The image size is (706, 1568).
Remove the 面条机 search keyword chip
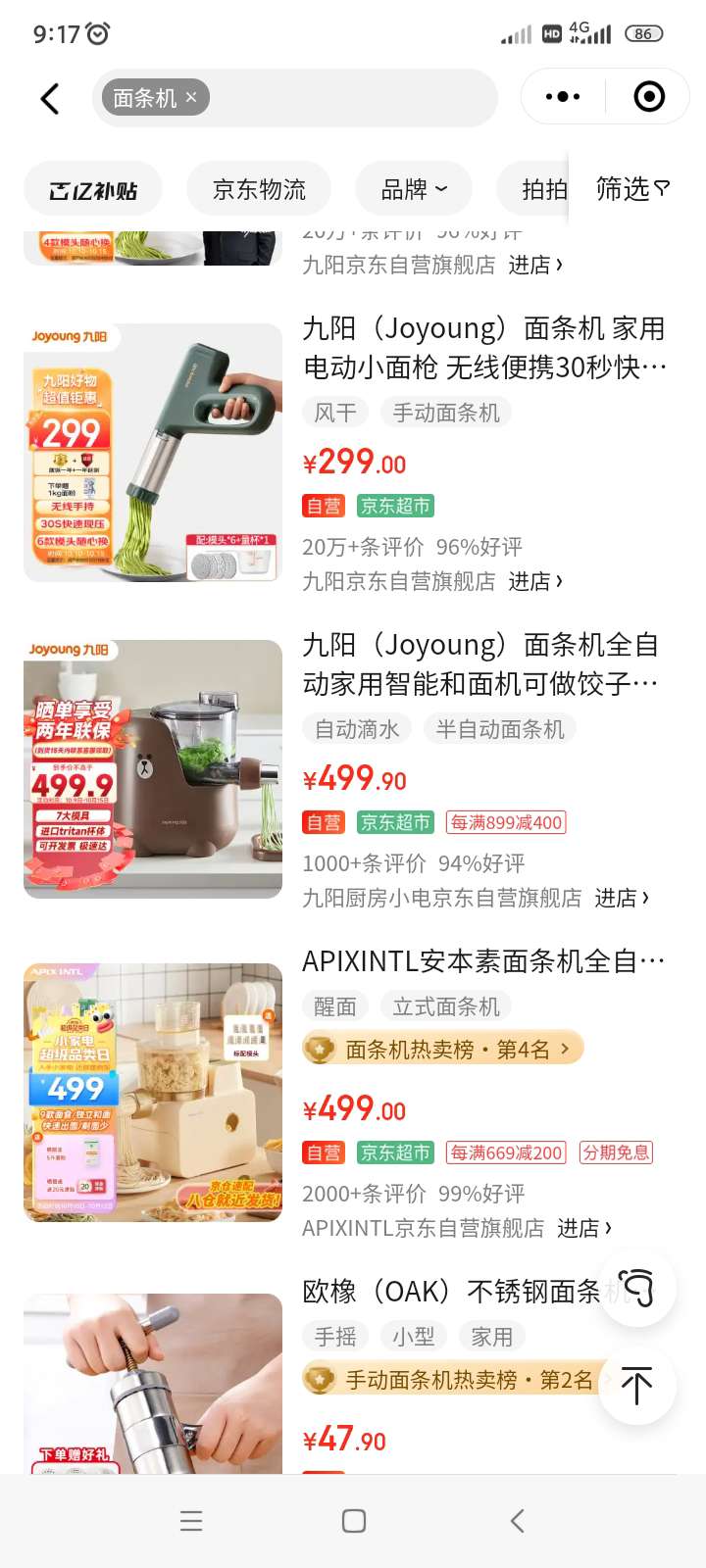(192, 97)
